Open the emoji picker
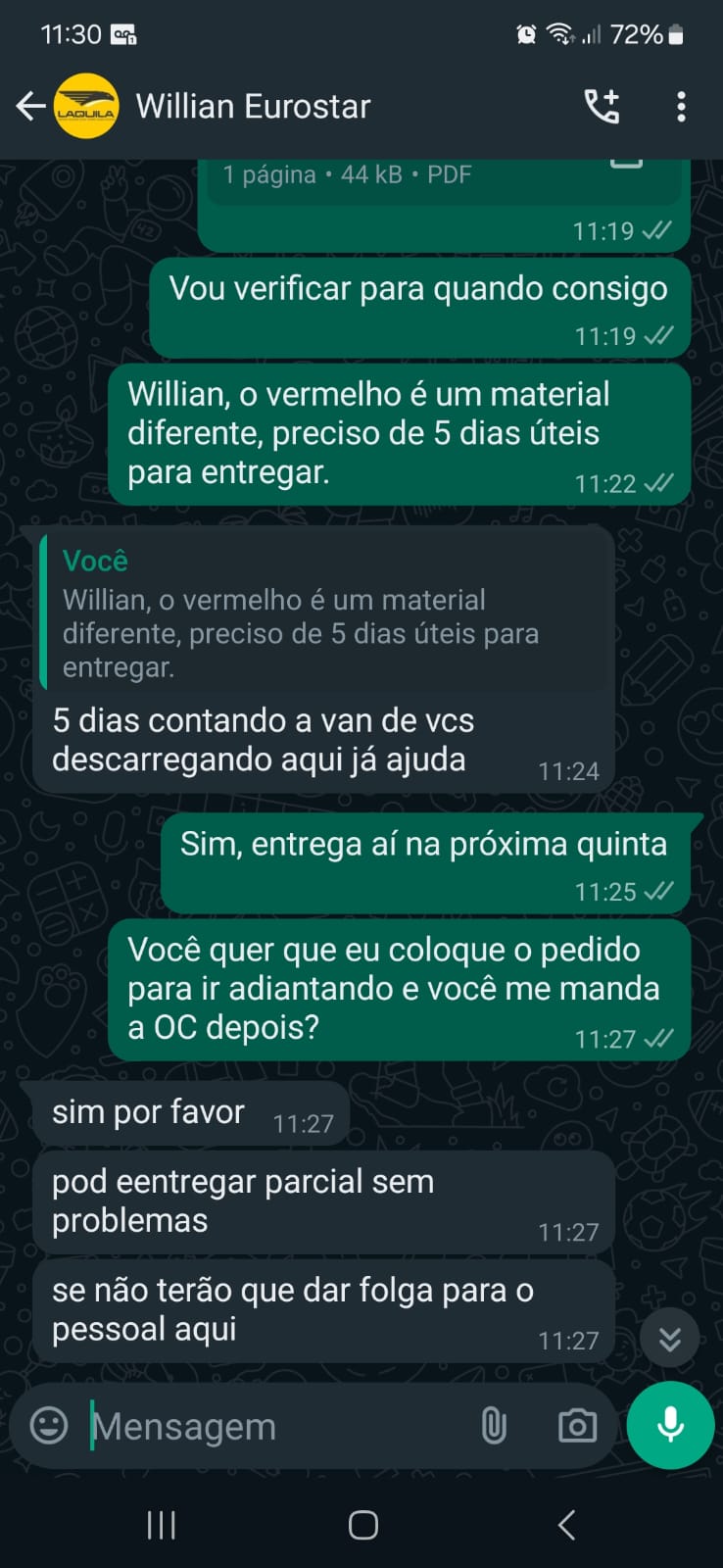 point(49,1426)
